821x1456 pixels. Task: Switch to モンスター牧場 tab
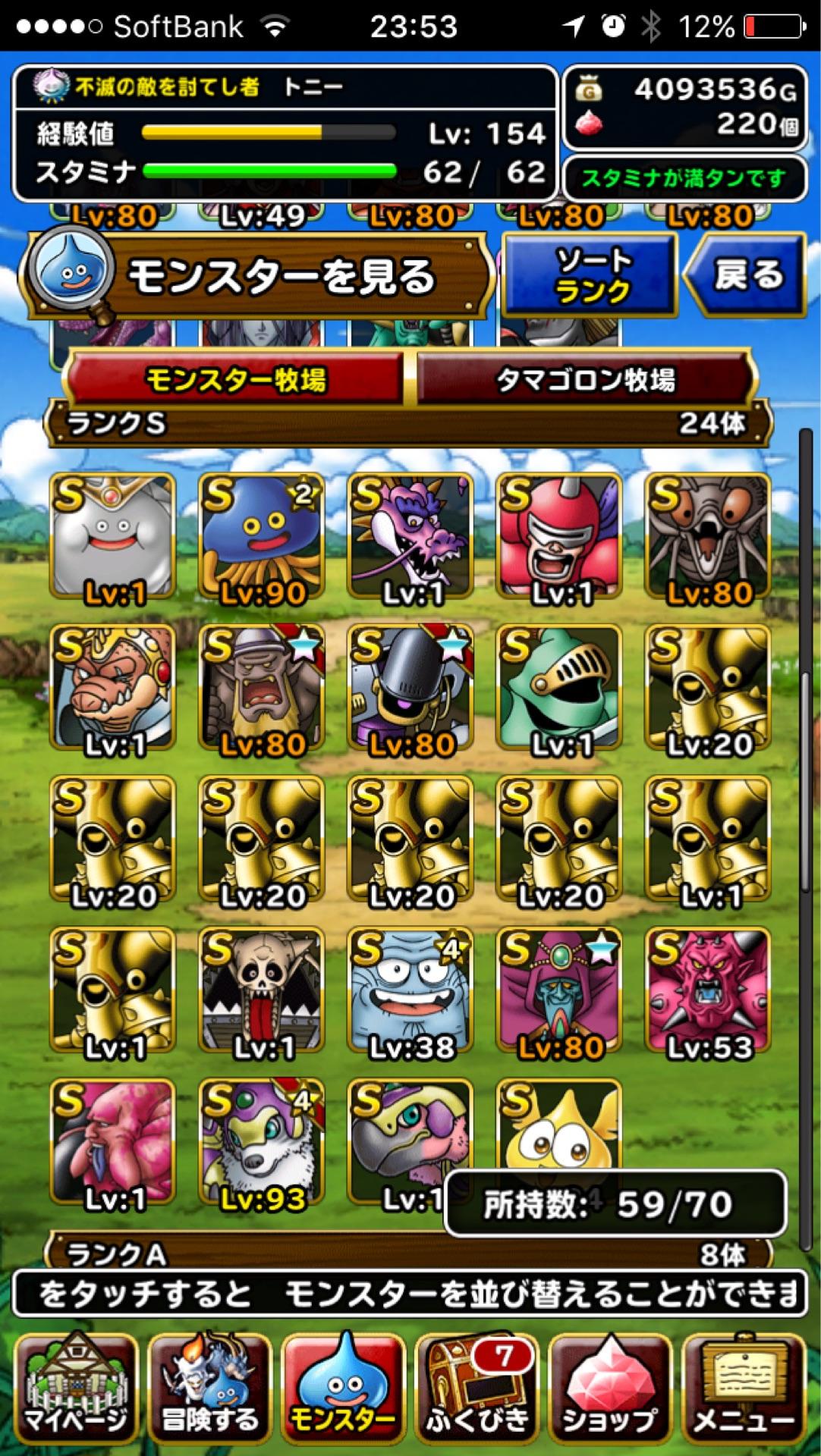pyautogui.click(x=235, y=379)
